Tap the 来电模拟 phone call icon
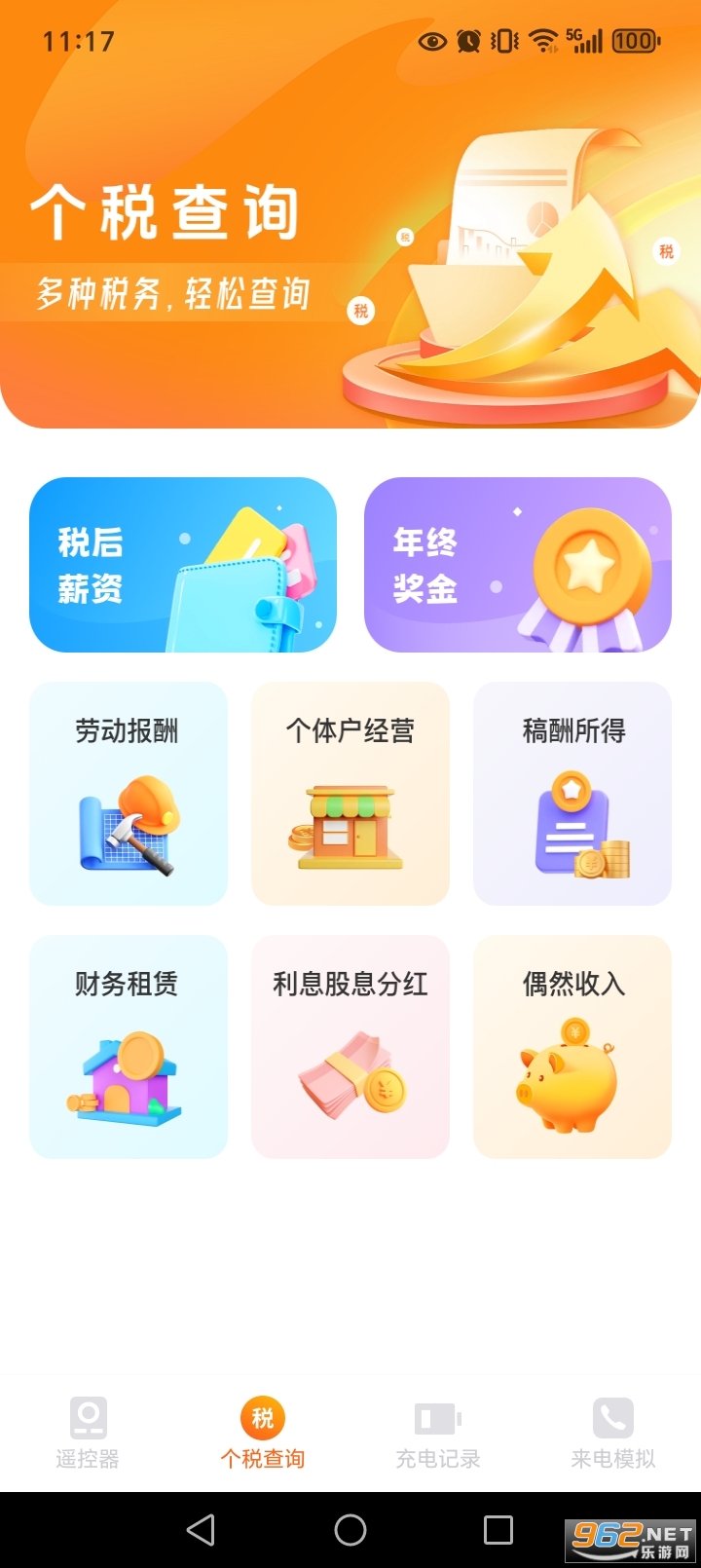Viewport: 701px width, 1568px height. 611,1419
